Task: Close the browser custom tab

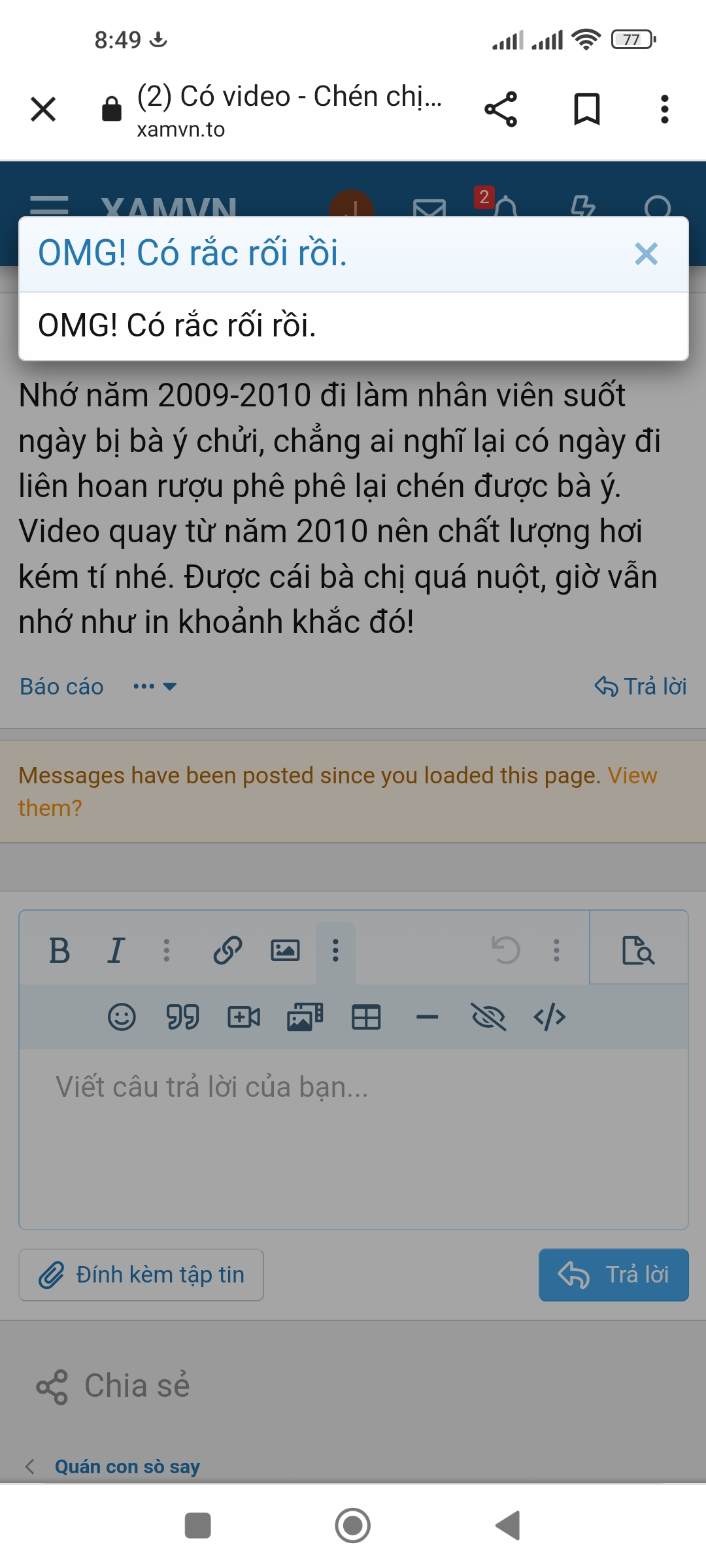Action: pyautogui.click(x=43, y=109)
